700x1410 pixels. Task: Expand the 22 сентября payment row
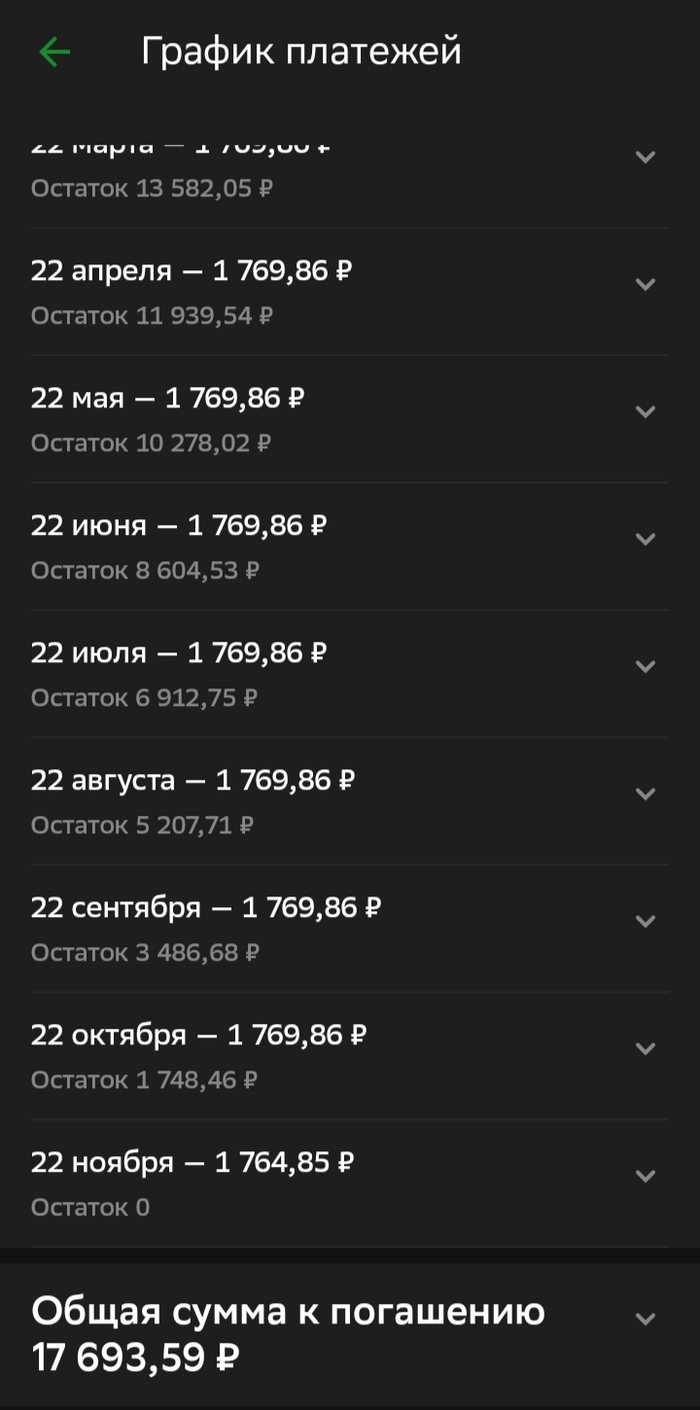pyautogui.click(x=646, y=921)
